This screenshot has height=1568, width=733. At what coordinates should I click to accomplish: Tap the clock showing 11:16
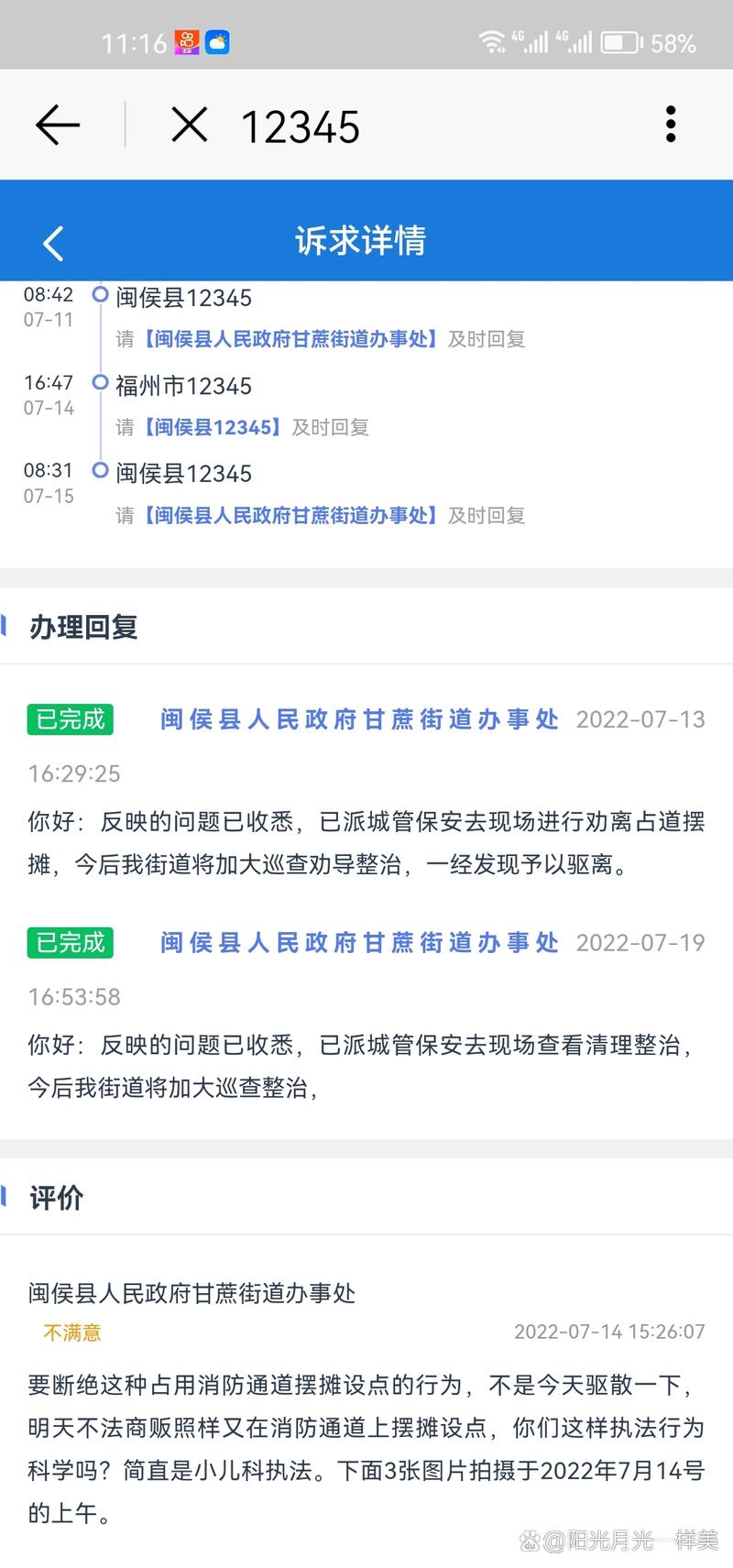[130, 41]
